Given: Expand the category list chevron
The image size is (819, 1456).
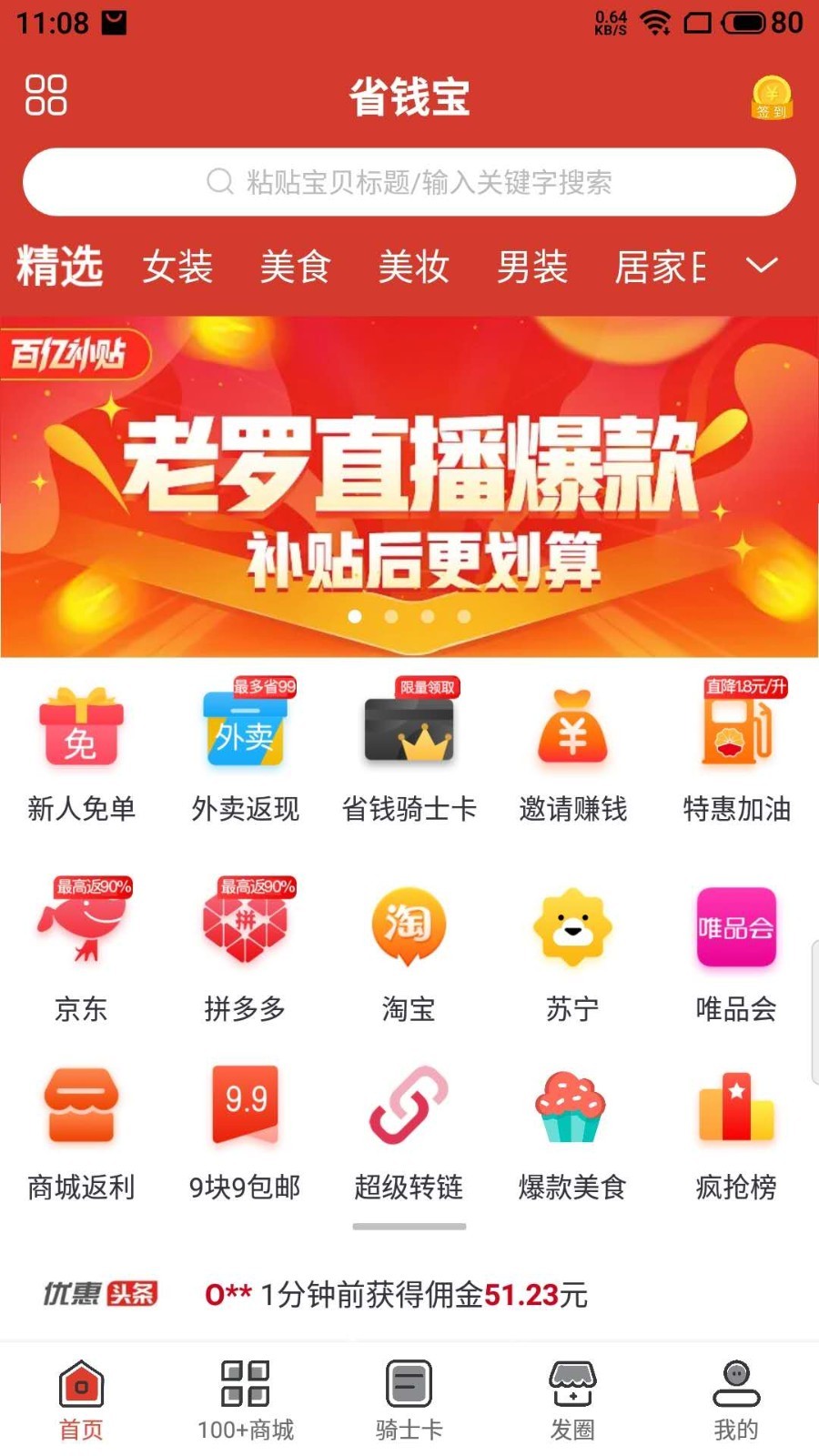Looking at the screenshot, I should click(762, 265).
